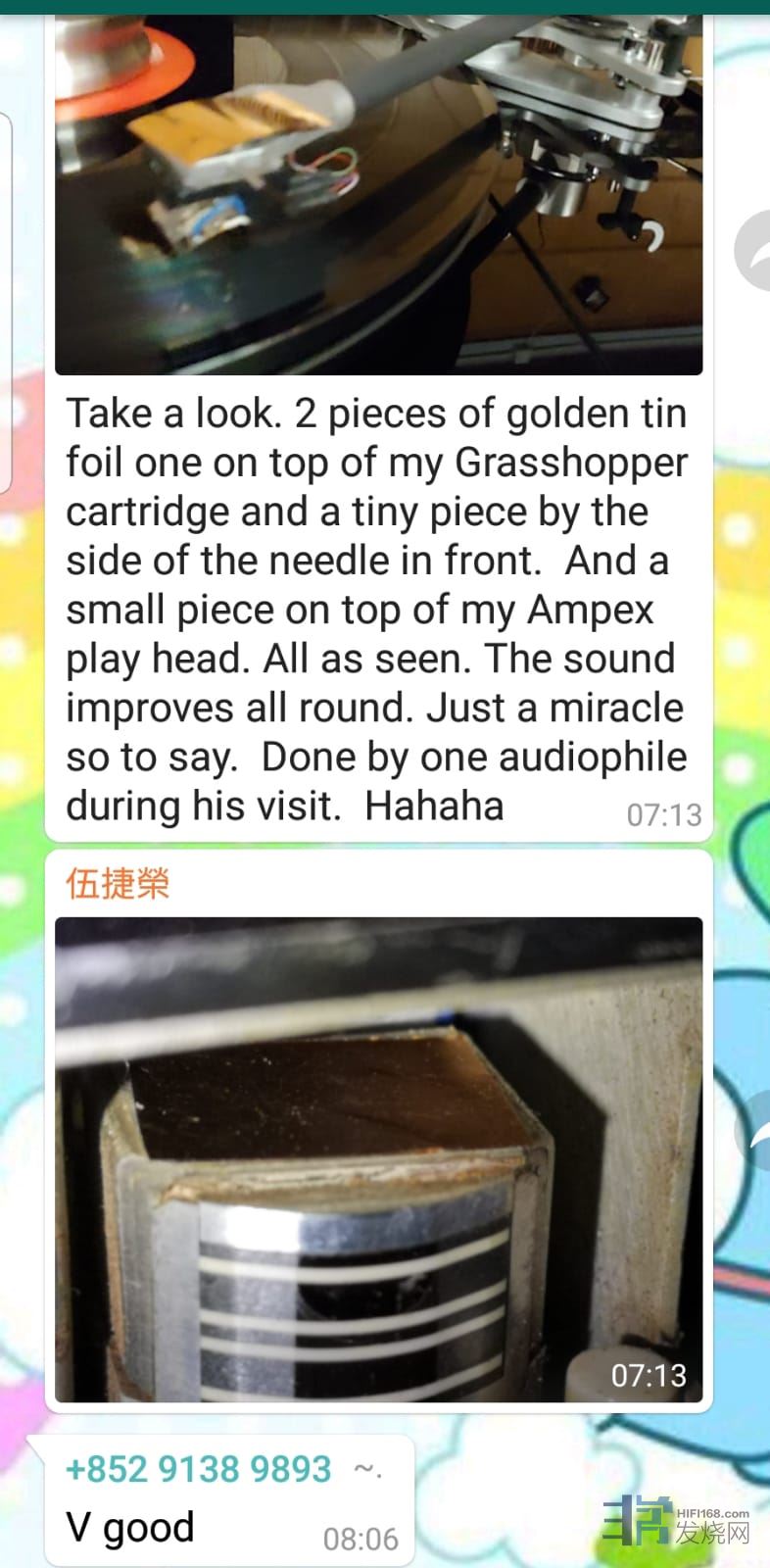Open the Ampex play head photo
Screen dimensions: 770x1568
[x=378, y=1158]
